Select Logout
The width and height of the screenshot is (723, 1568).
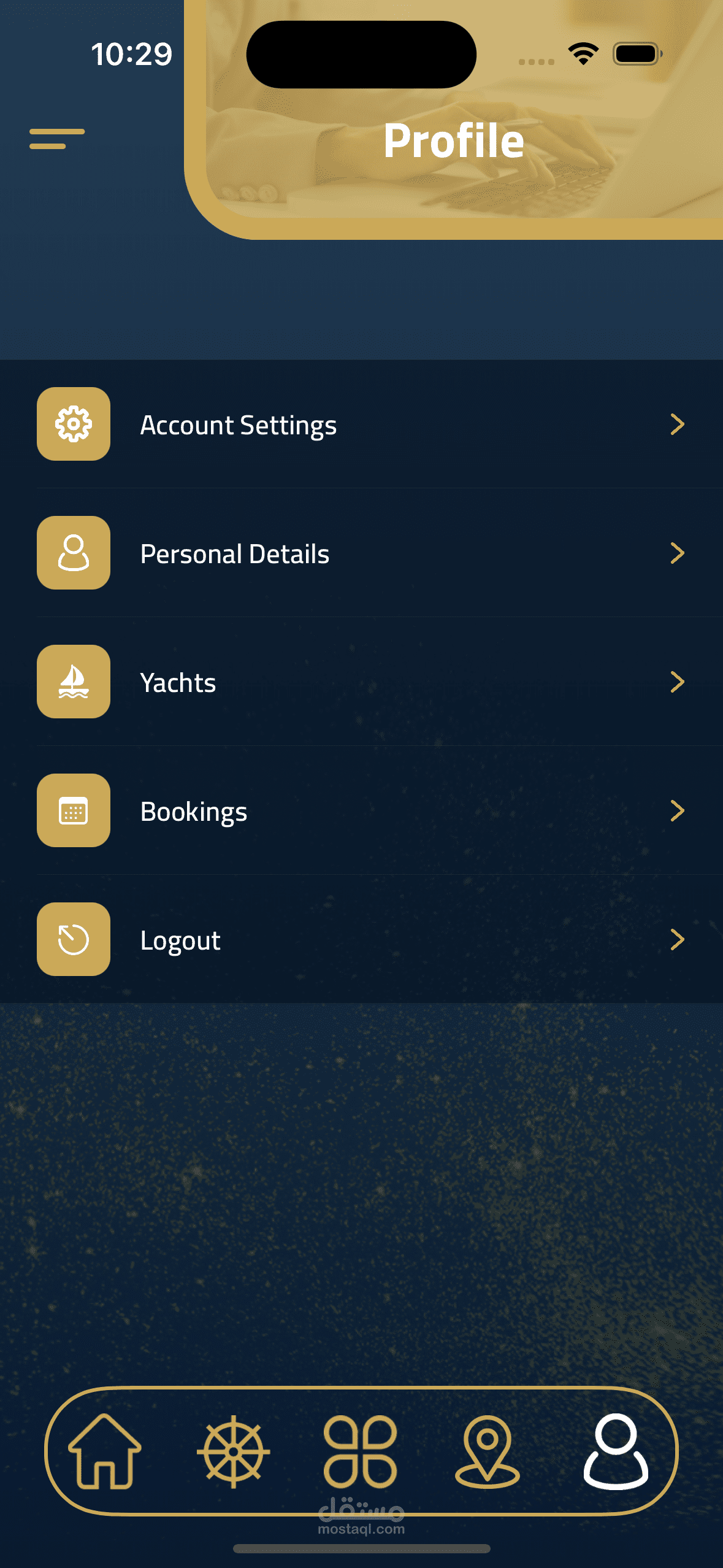(x=361, y=939)
